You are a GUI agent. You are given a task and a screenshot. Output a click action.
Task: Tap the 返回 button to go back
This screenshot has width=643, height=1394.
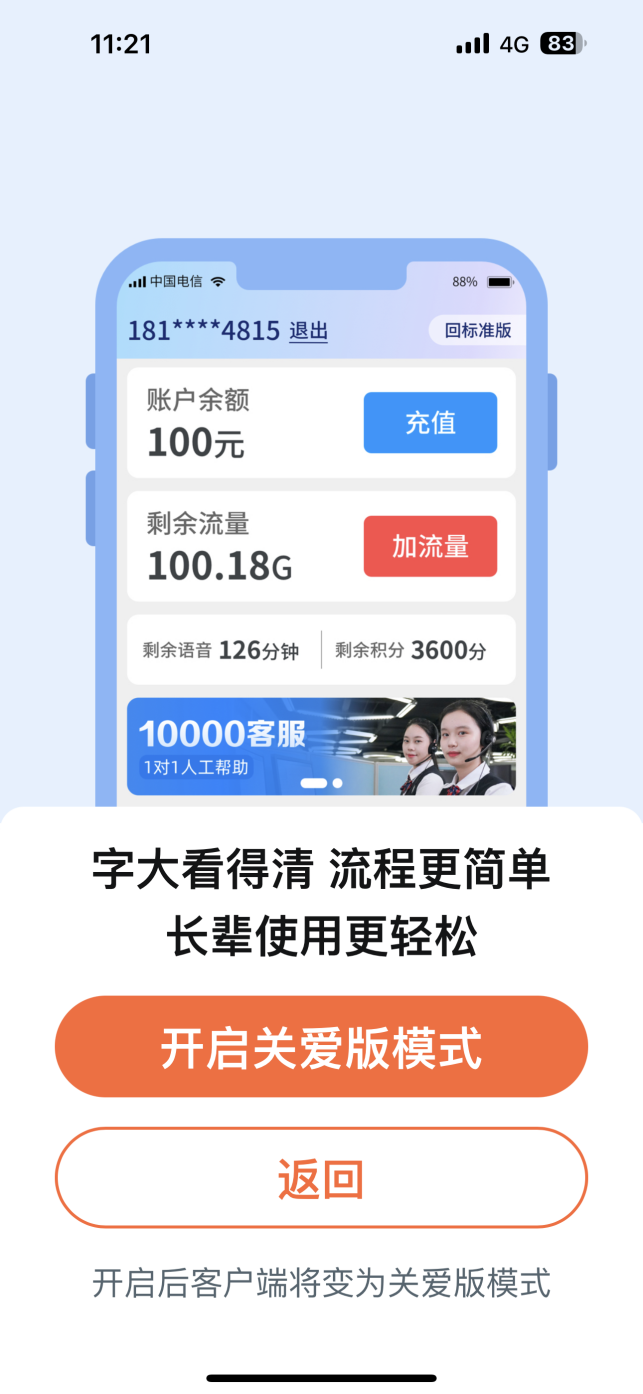pos(321,1178)
